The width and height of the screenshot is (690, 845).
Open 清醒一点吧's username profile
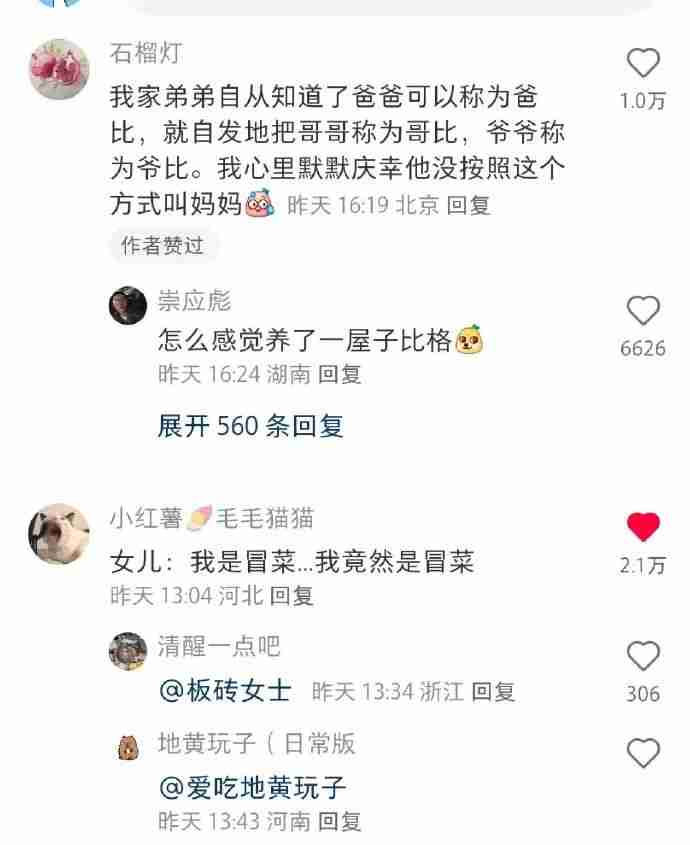pyautogui.click(x=218, y=645)
